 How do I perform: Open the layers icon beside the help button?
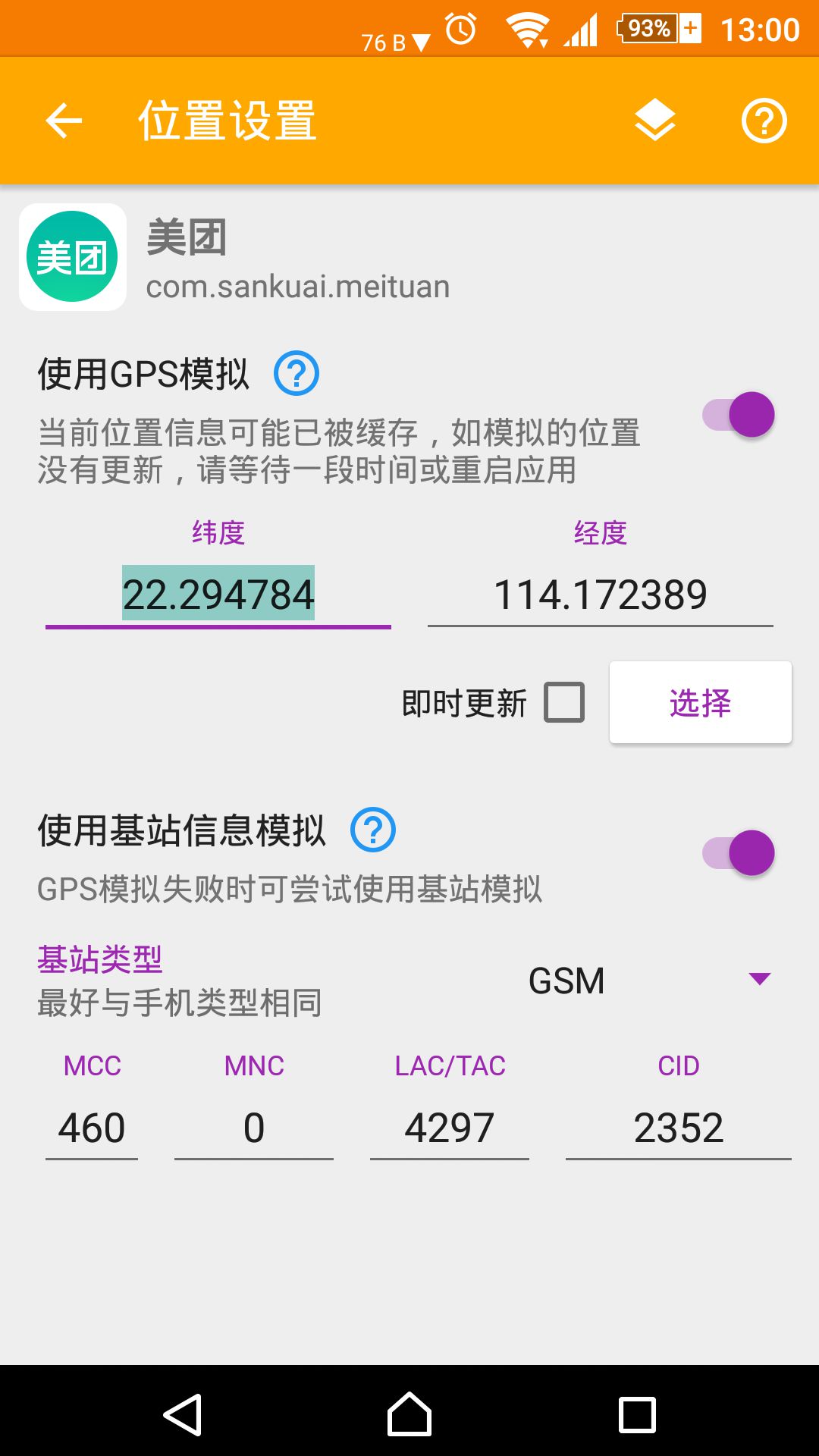[x=655, y=120]
